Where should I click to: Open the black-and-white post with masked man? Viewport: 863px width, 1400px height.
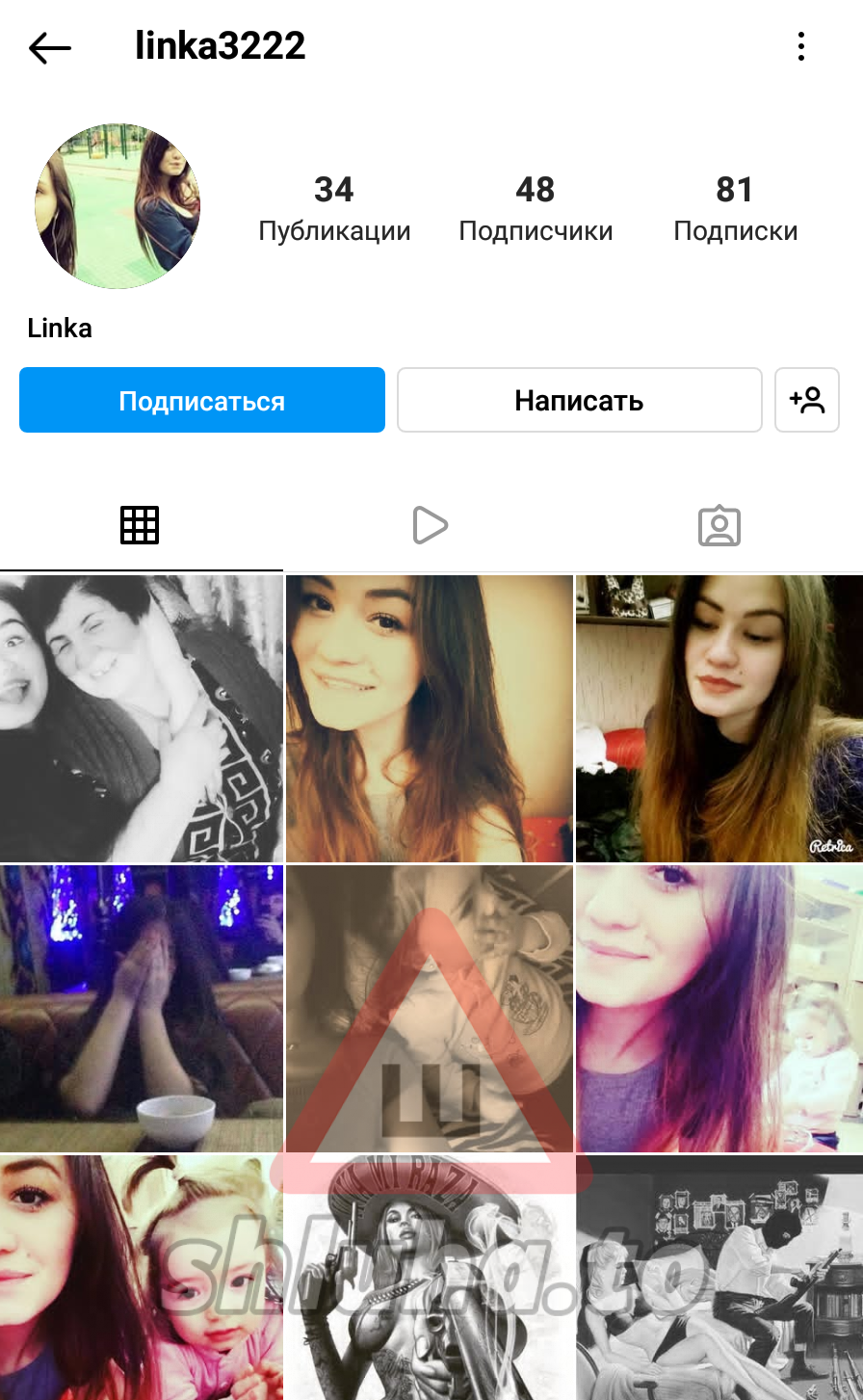point(719,1278)
